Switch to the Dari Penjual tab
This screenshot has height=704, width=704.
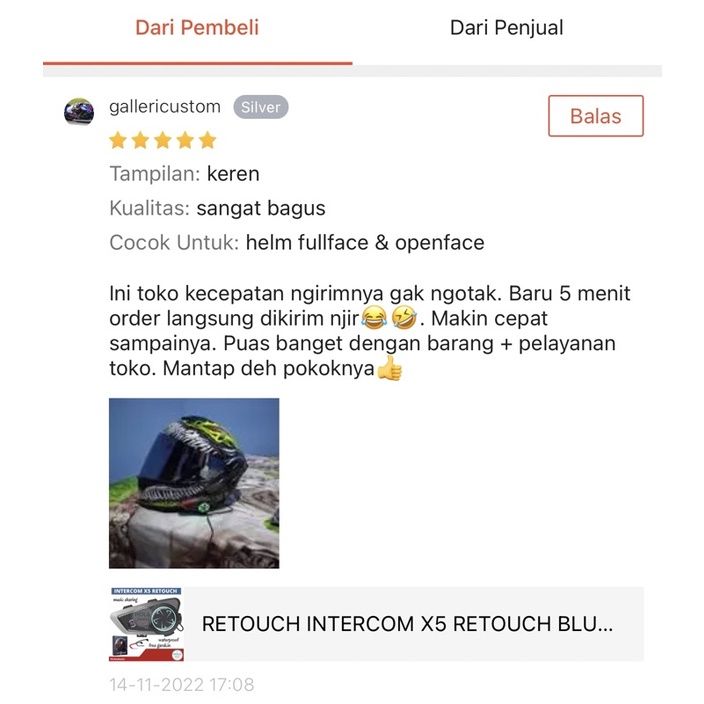(506, 28)
